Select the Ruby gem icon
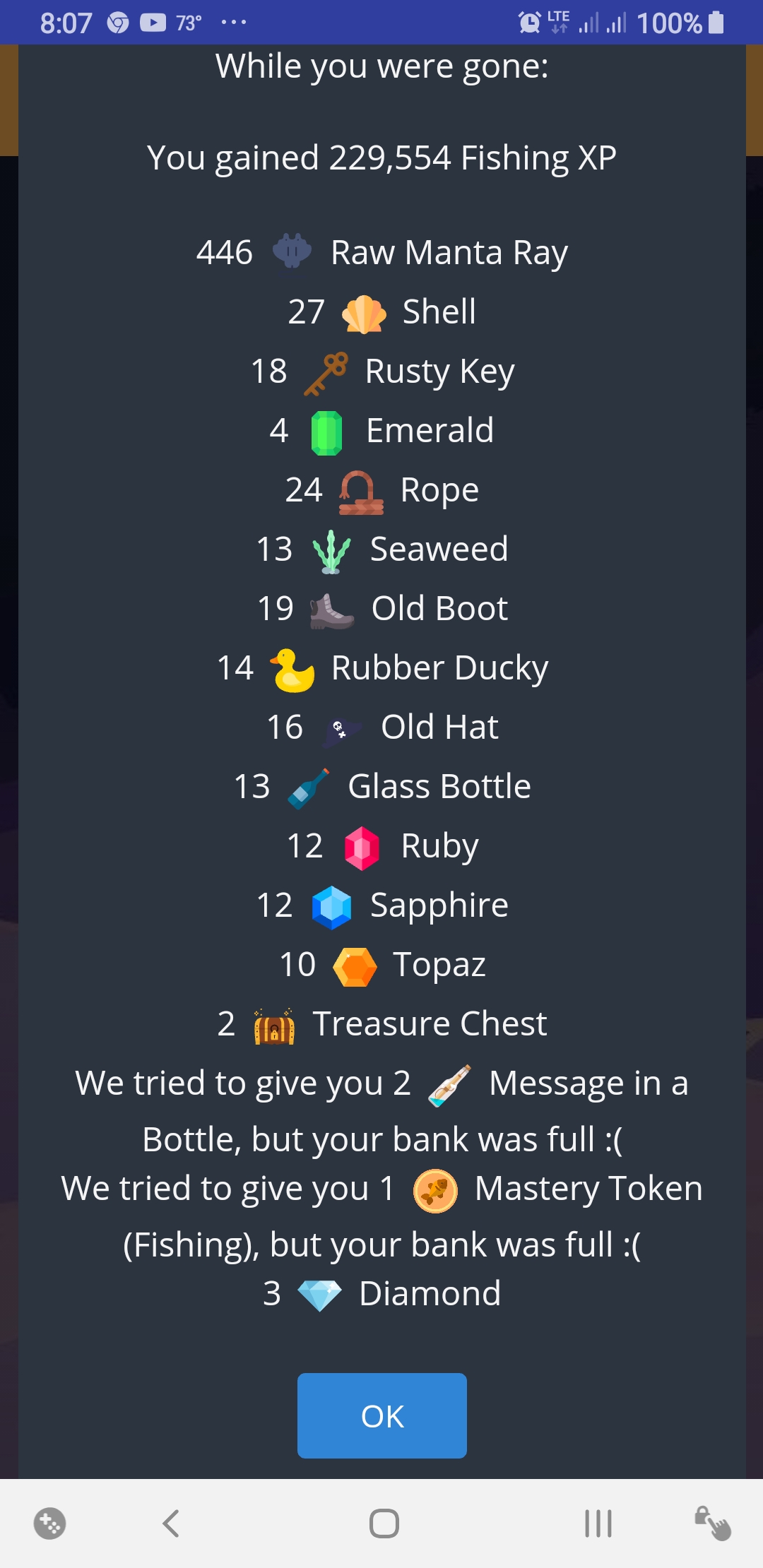Viewport: 763px width, 1568px height. pyautogui.click(x=362, y=846)
